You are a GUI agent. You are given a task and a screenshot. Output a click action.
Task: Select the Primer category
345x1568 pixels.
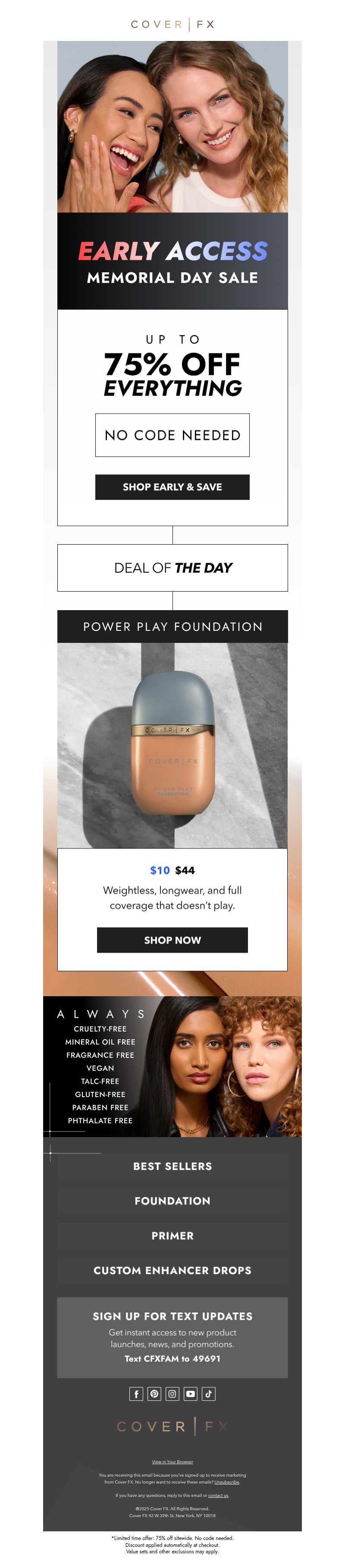[172, 1235]
